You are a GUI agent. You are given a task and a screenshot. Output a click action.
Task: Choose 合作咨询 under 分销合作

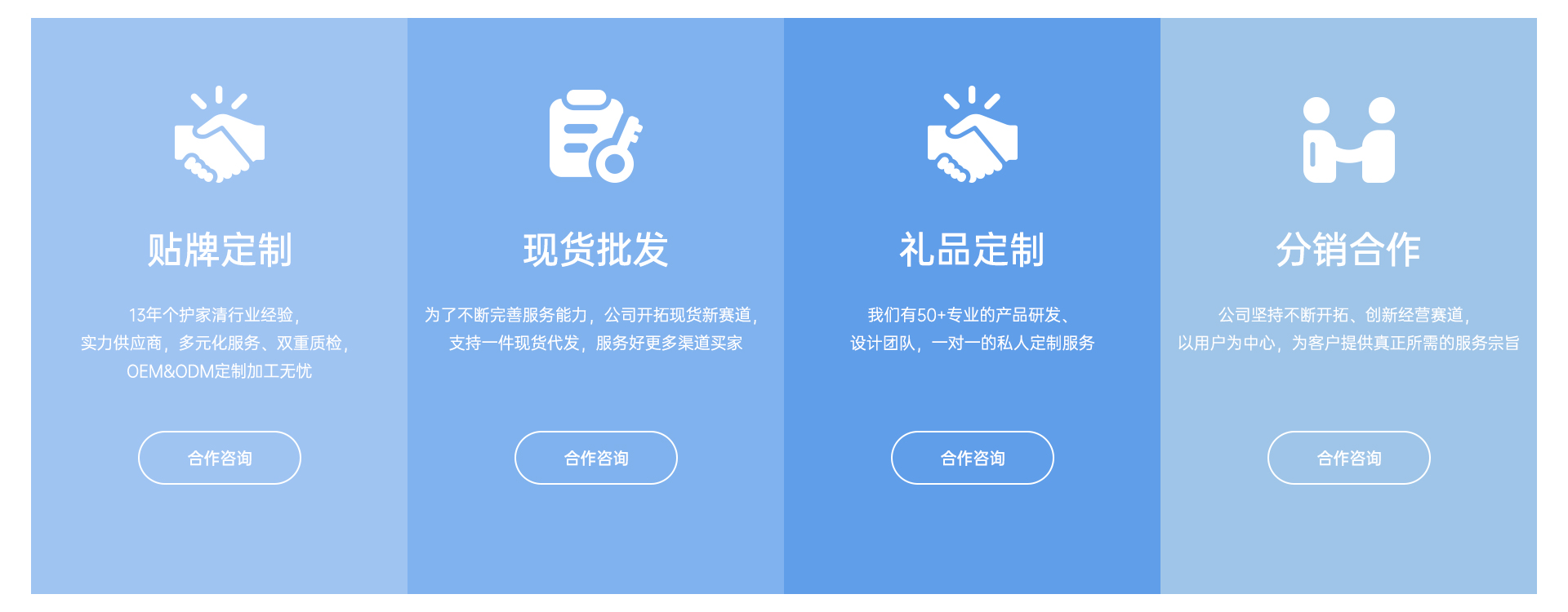tap(1349, 458)
